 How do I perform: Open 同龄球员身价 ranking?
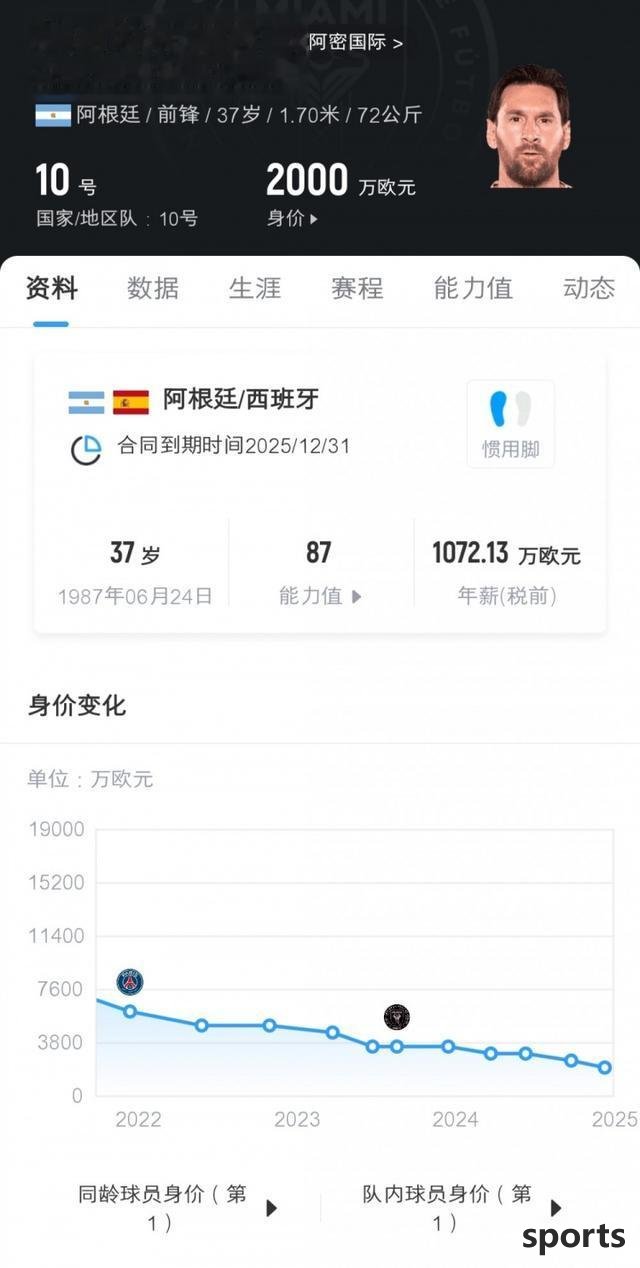[x=178, y=1208]
